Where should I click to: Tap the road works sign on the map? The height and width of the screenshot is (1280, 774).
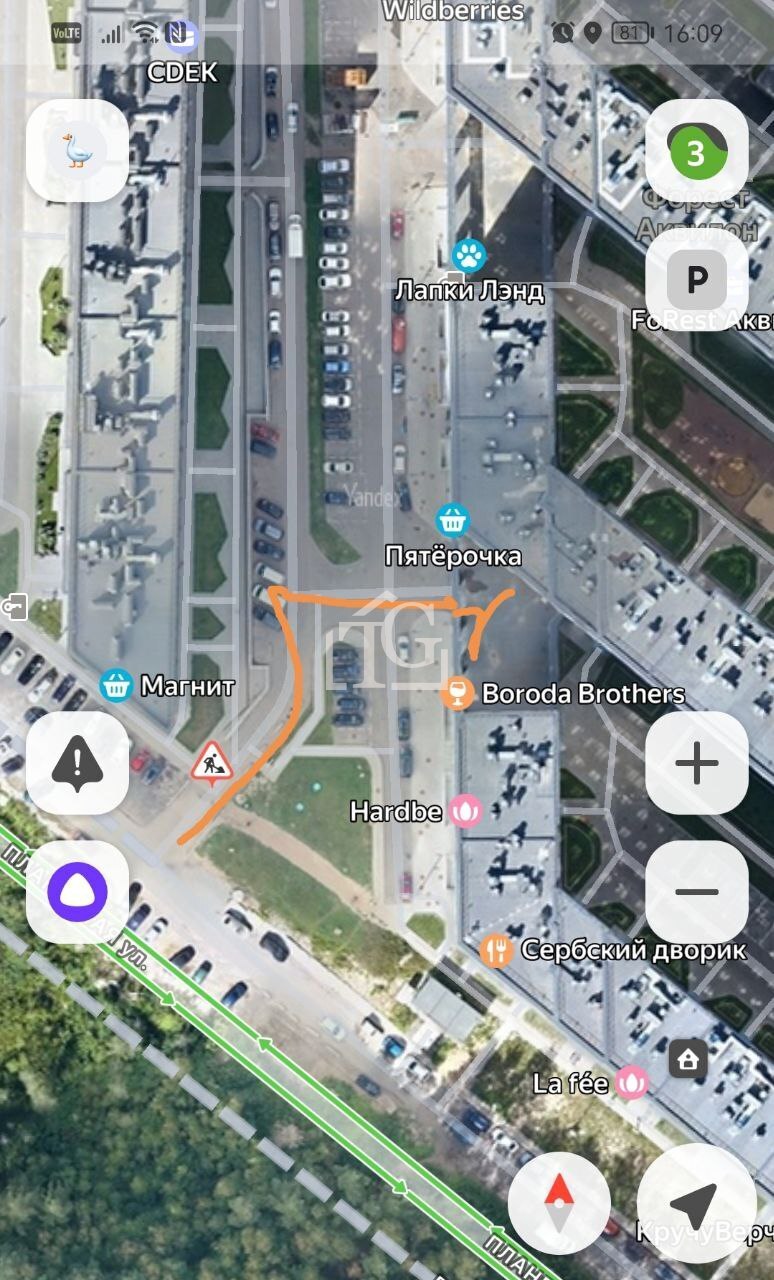point(212,762)
